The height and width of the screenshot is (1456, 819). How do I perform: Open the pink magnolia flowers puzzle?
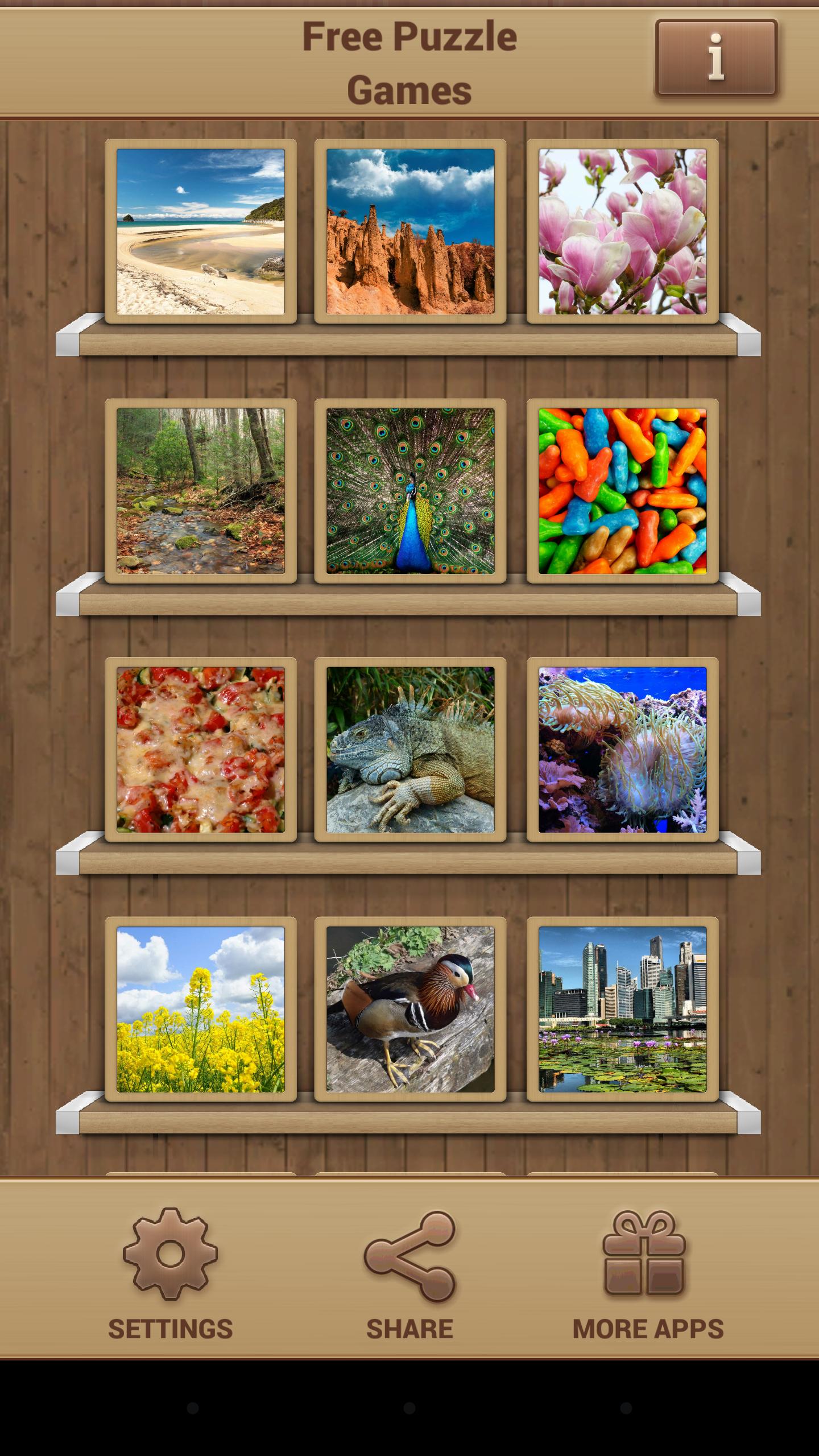coord(622,231)
